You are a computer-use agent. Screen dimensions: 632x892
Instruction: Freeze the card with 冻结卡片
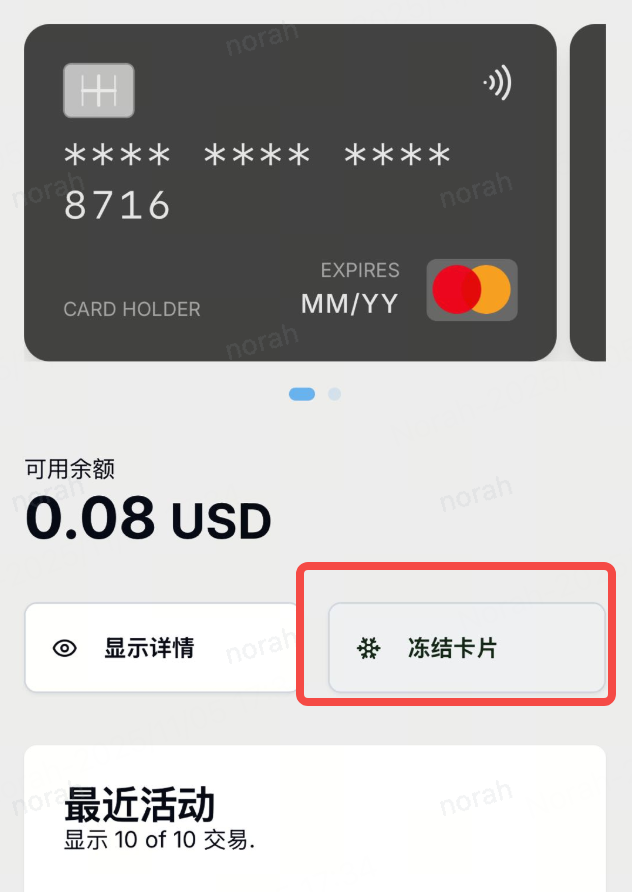[466, 648]
